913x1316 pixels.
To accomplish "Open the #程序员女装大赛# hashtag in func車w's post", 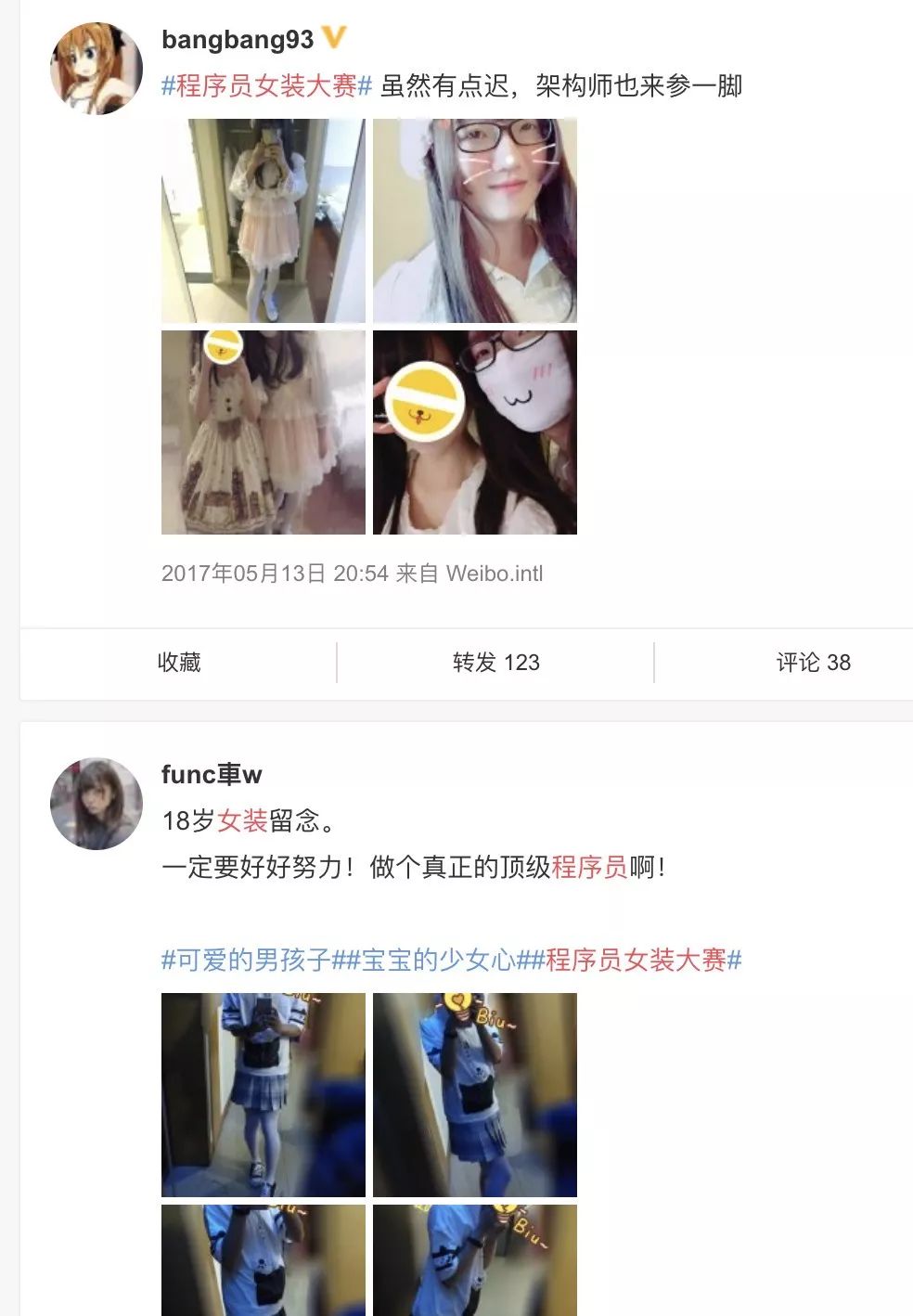I will pyautogui.click(x=636, y=960).
